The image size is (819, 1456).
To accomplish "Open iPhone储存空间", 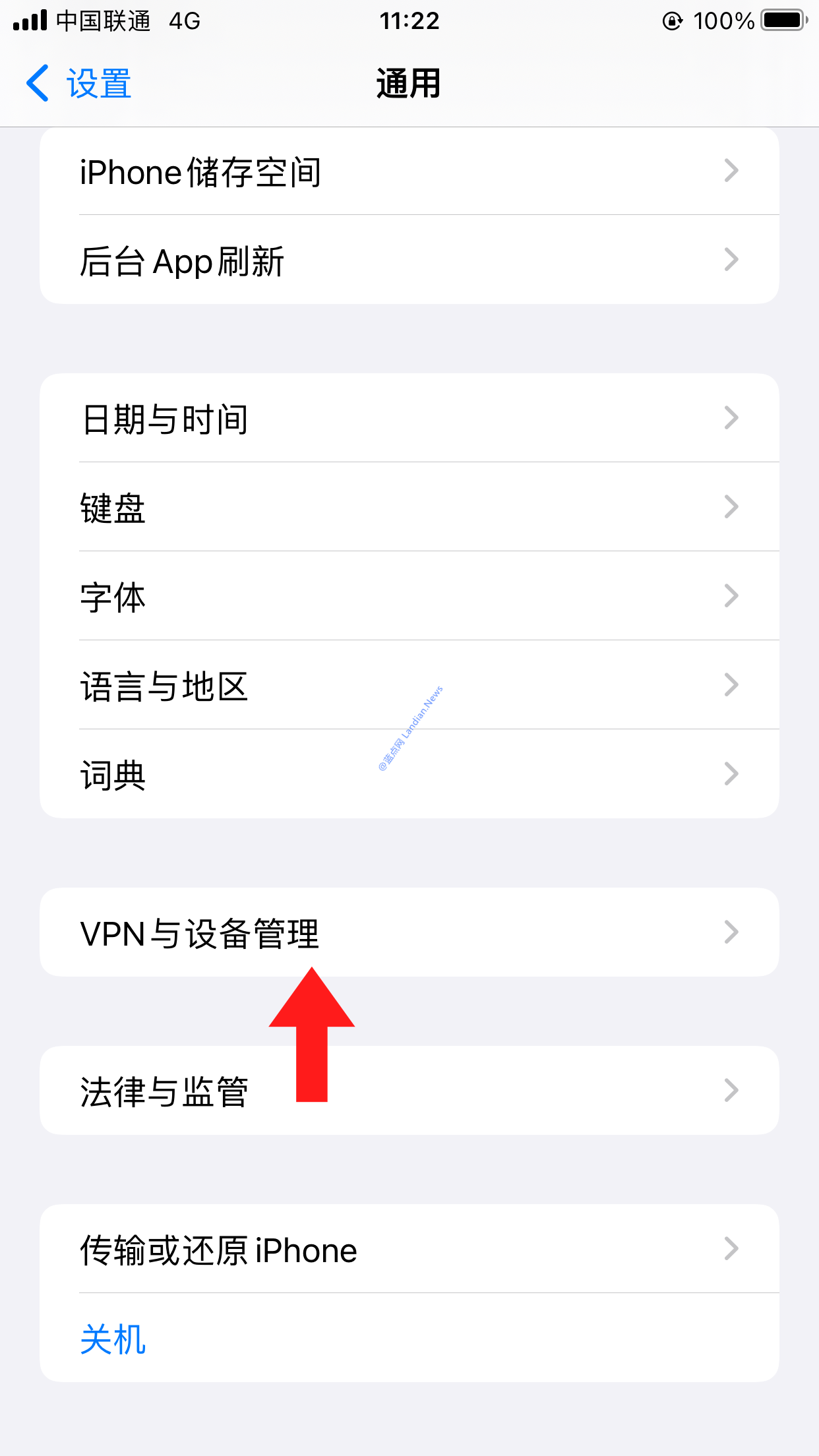I will 409,171.
